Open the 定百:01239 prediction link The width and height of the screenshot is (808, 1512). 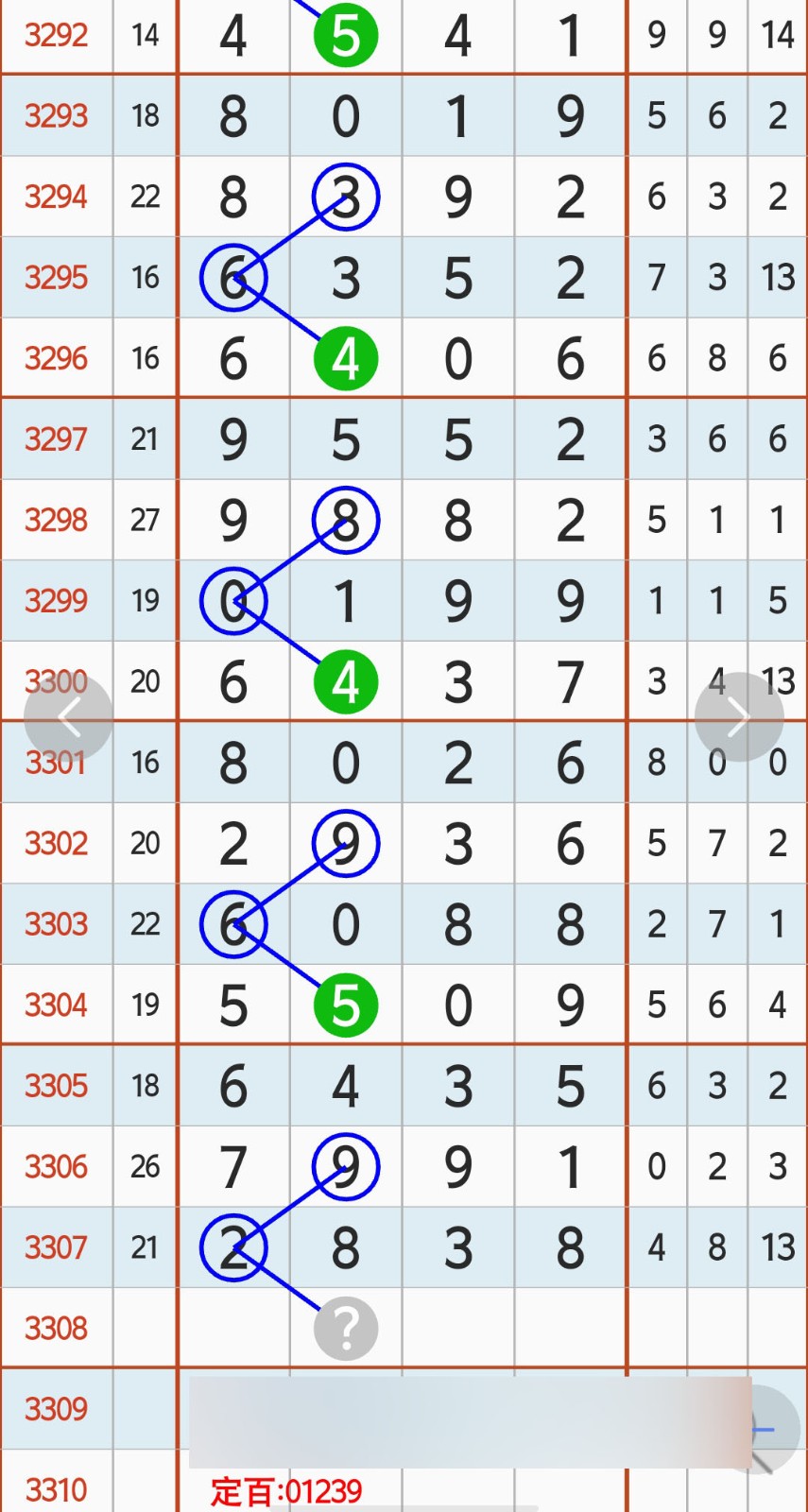click(x=286, y=1490)
